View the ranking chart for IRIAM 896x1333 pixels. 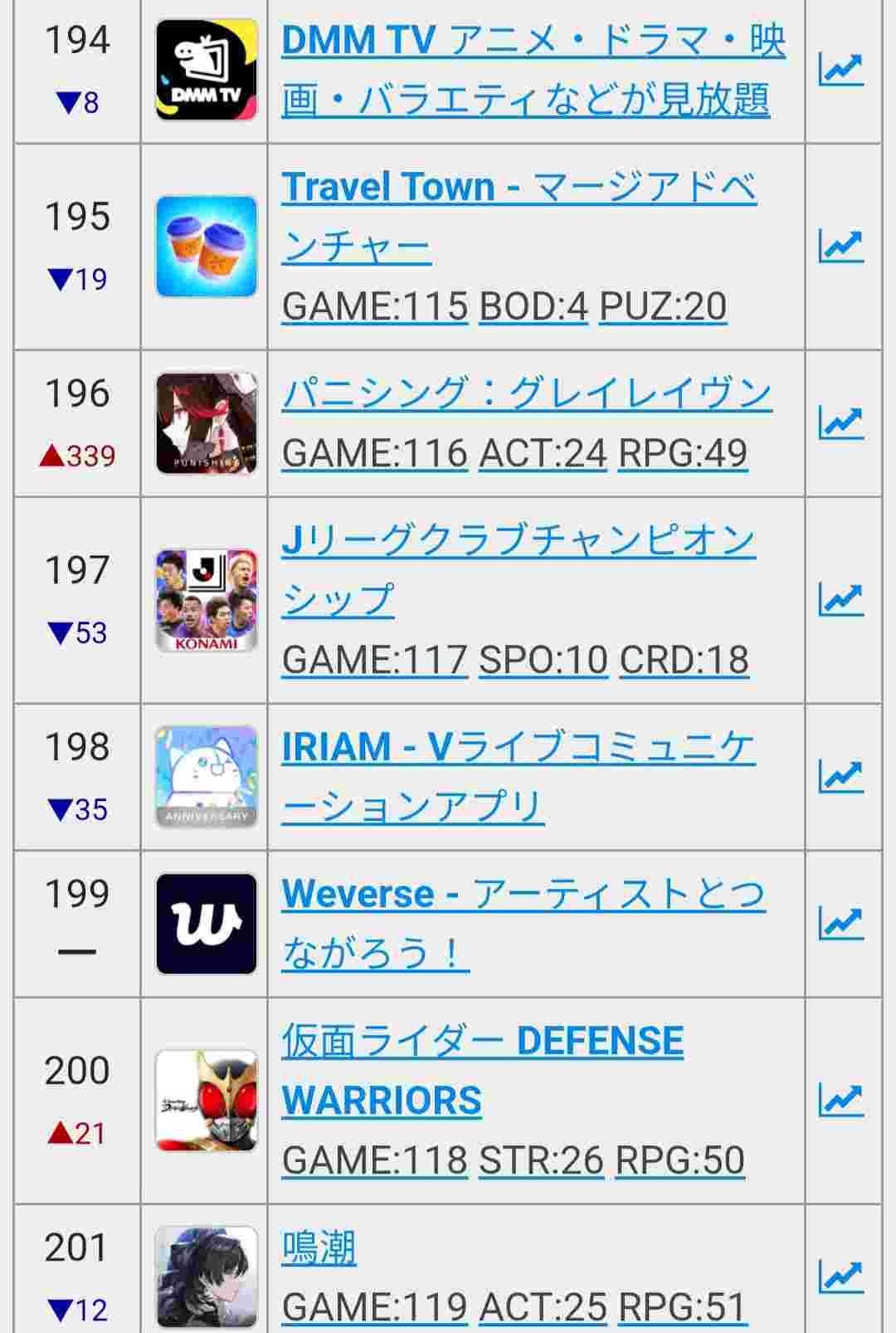click(841, 777)
